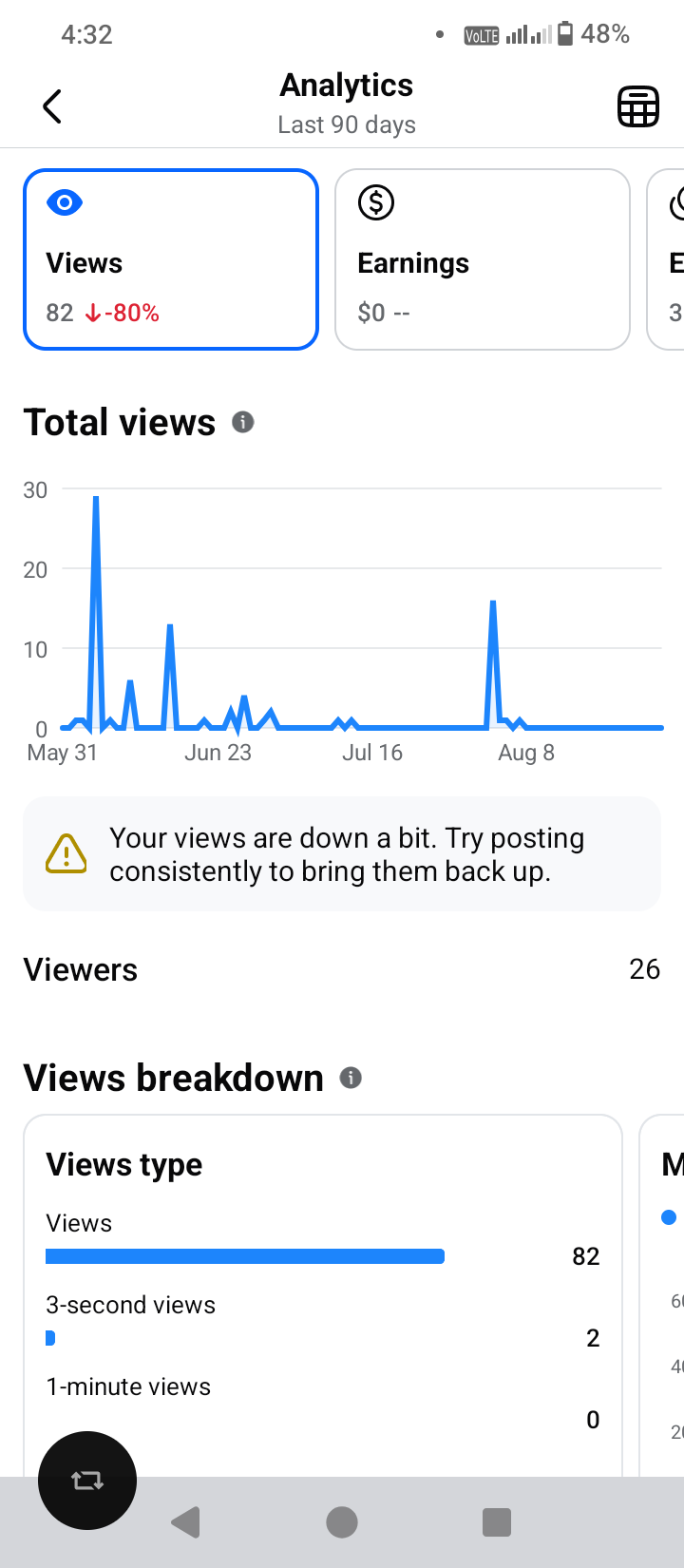Show info about Total views
684x1568 pixels.
243,422
